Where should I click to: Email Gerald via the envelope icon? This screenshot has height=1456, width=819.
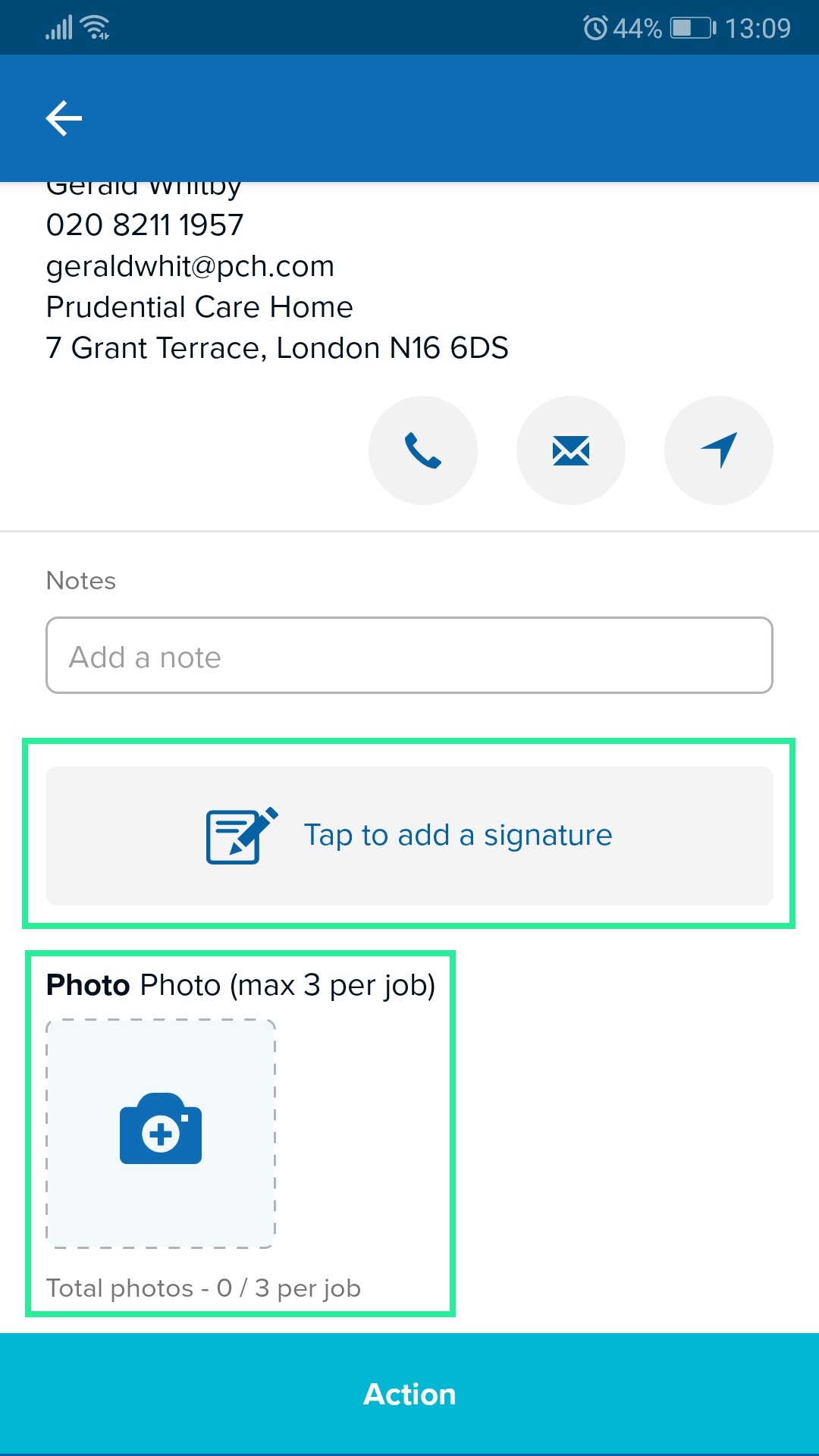[570, 450]
